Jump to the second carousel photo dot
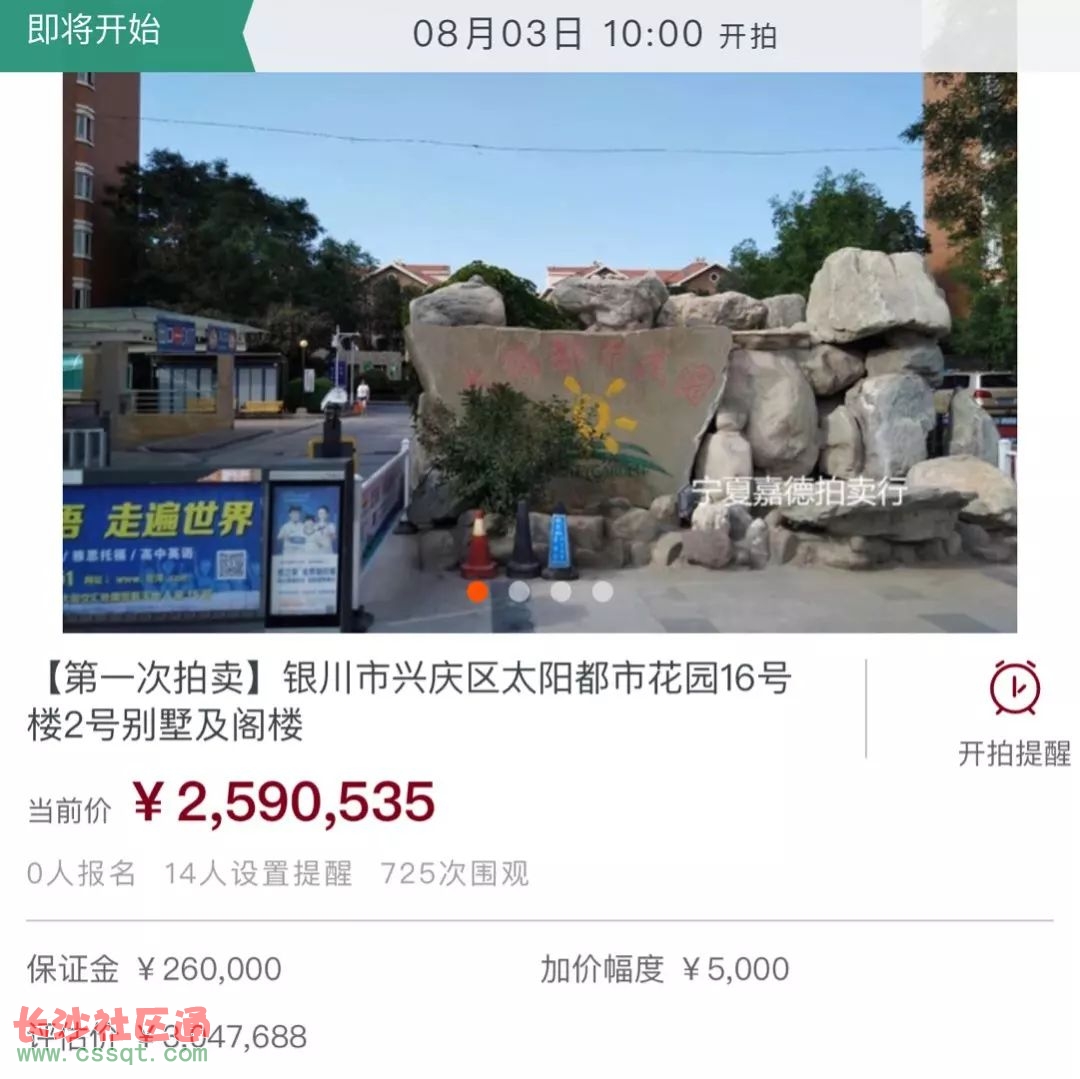Screen dimensions: 1080x1079 [519, 591]
